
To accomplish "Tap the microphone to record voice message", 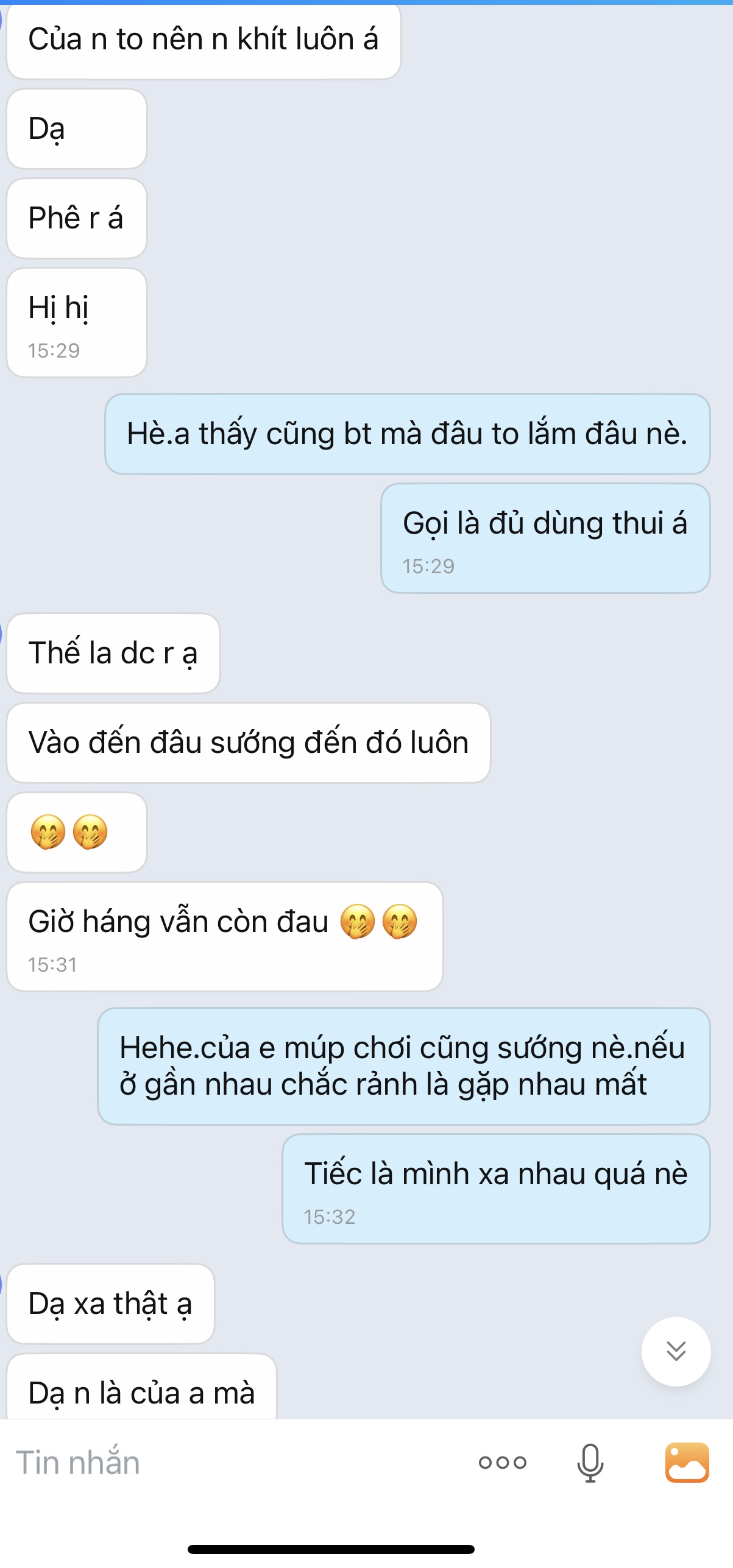I will 590,1463.
